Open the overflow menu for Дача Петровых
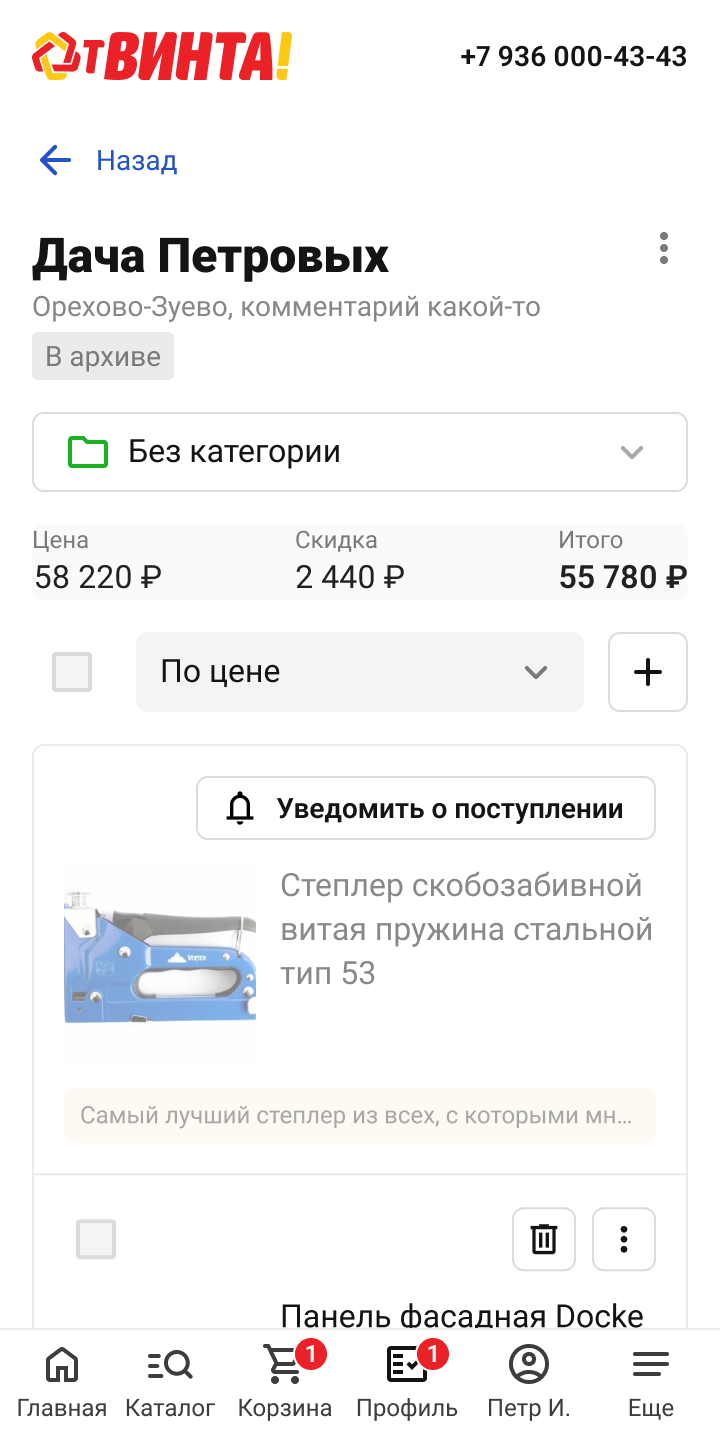Viewport: 720px width, 1440px height. pyautogui.click(x=663, y=248)
